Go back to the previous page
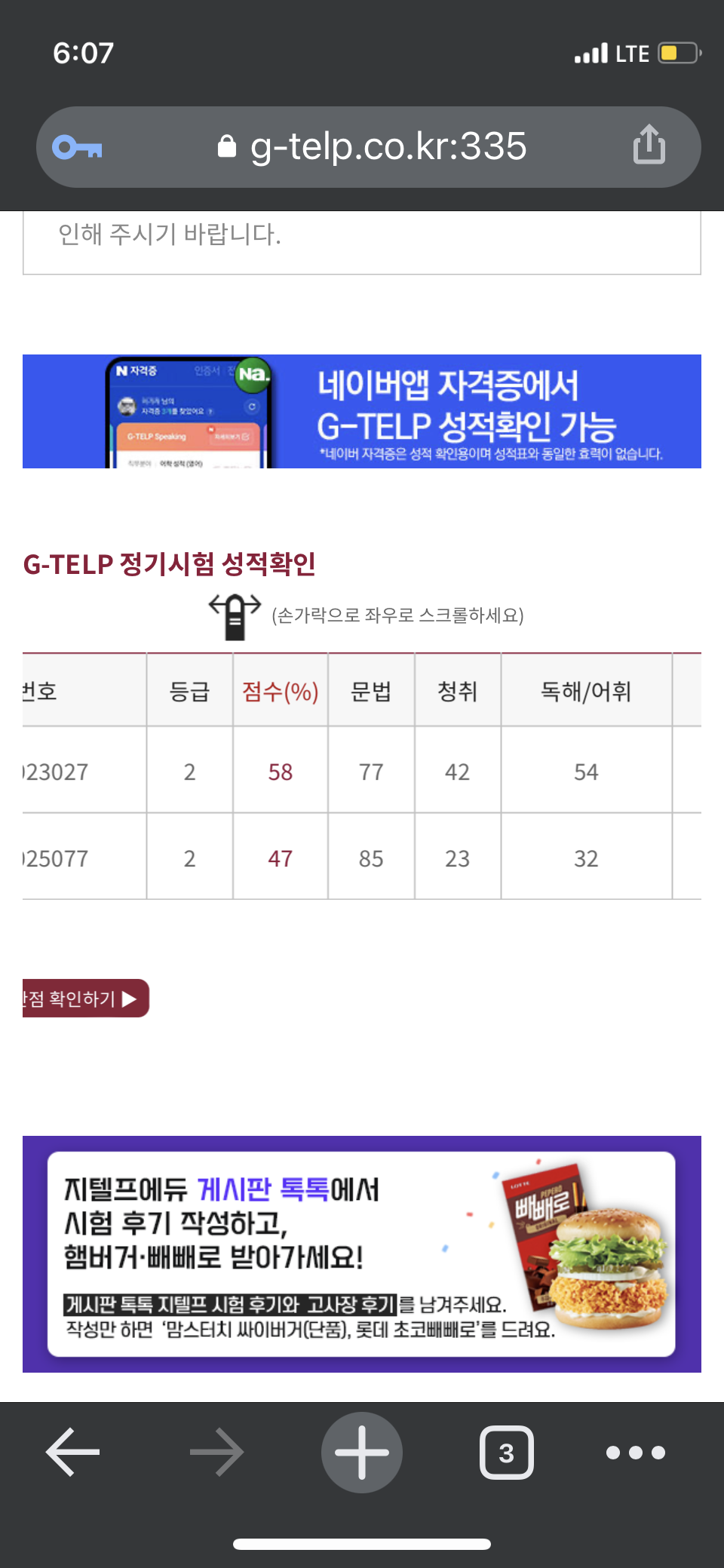This screenshot has width=724, height=1568. tap(72, 1452)
